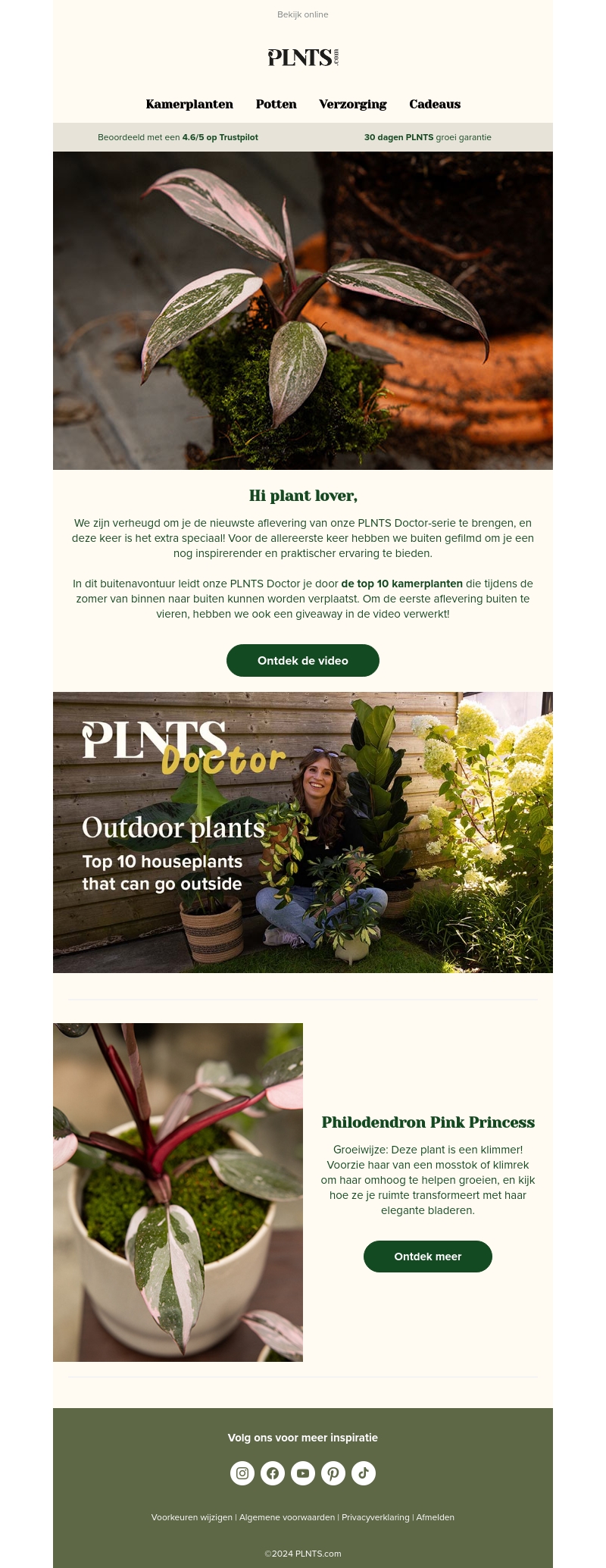Viewport: 606px width, 1568px height.
Task: Open the Philodendron Pink Princess product photo
Action: 178,1192
